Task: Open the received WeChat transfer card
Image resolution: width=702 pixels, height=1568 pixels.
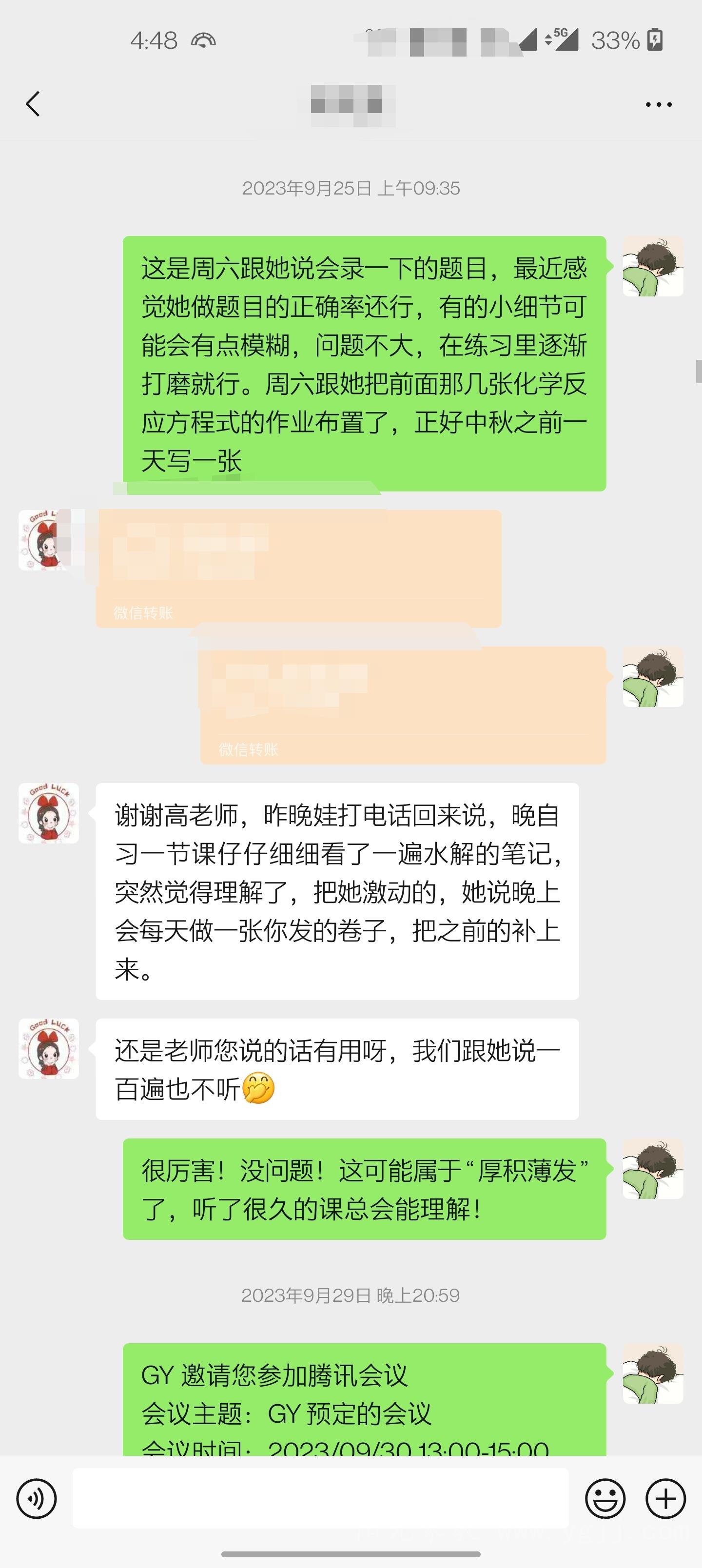Action: click(x=298, y=568)
